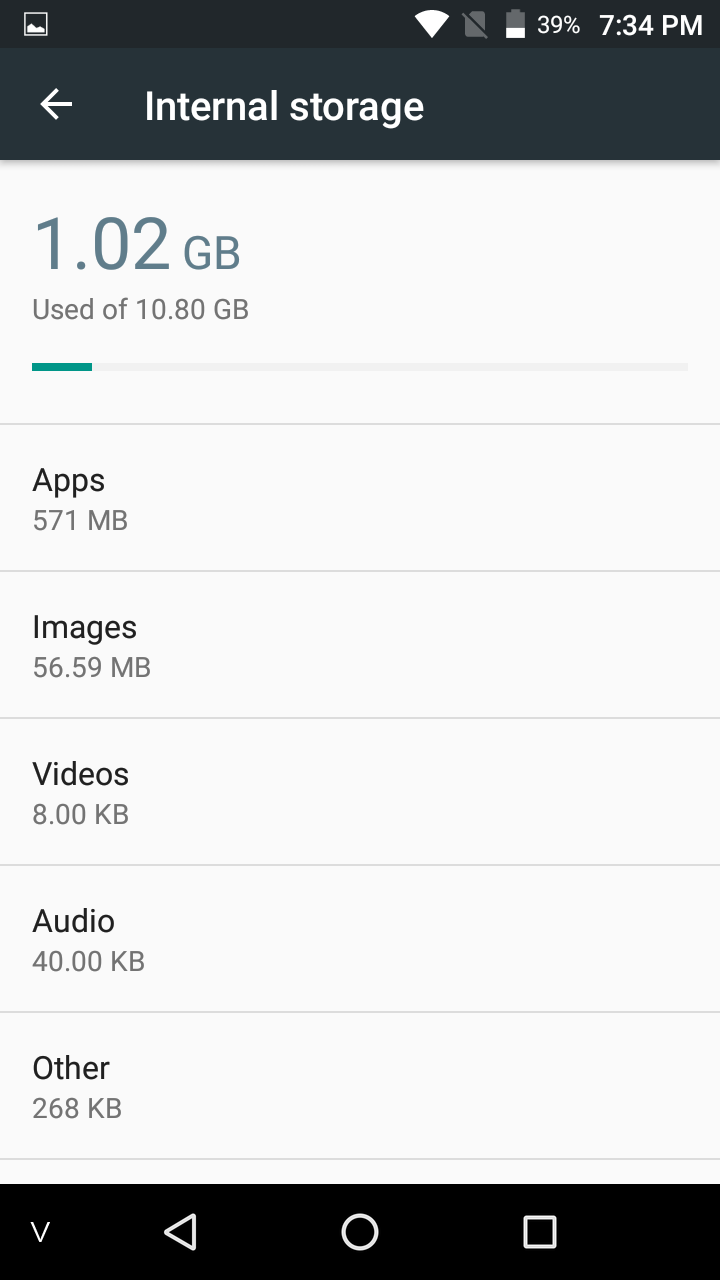Go back from Internal storage
Viewport: 720px width, 1280px height.
tap(56, 105)
